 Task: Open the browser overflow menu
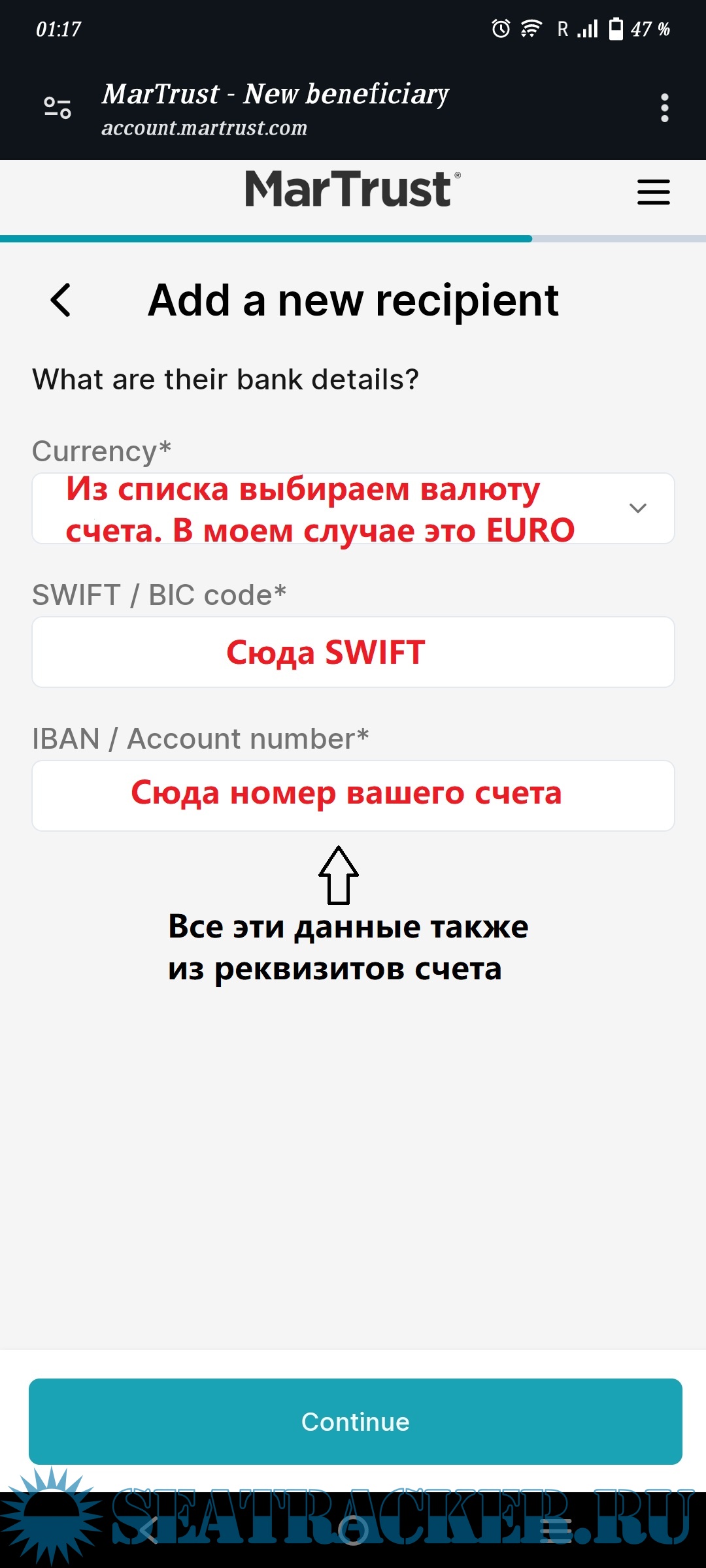pos(664,108)
